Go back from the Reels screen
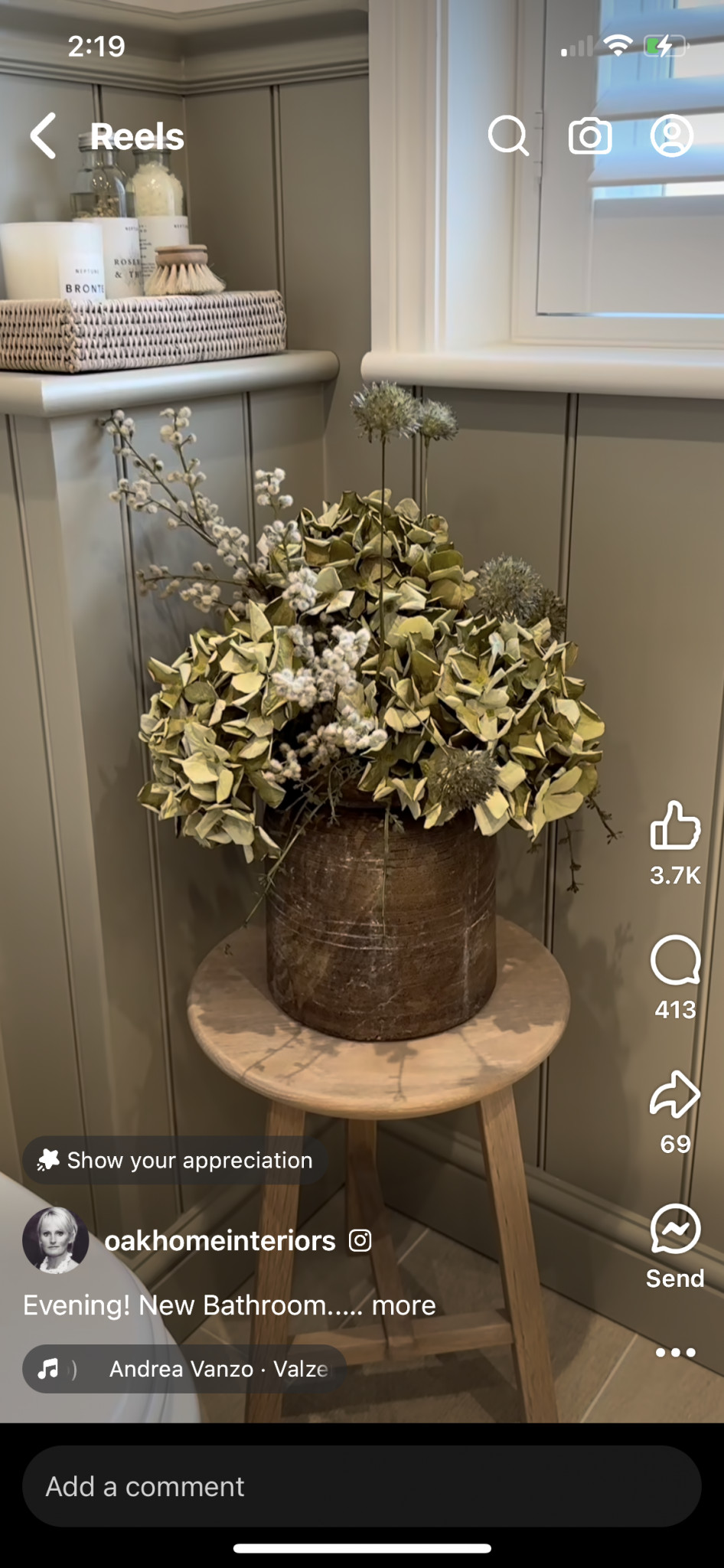 pyautogui.click(x=43, y=136)
